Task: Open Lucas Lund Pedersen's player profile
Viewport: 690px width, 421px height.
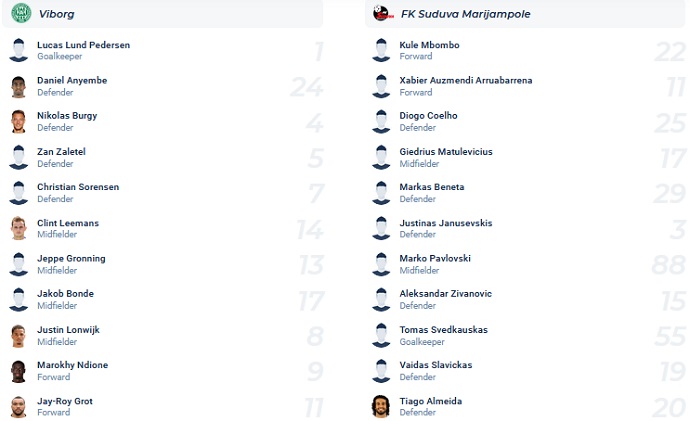Action: click(x=83, y=45)
